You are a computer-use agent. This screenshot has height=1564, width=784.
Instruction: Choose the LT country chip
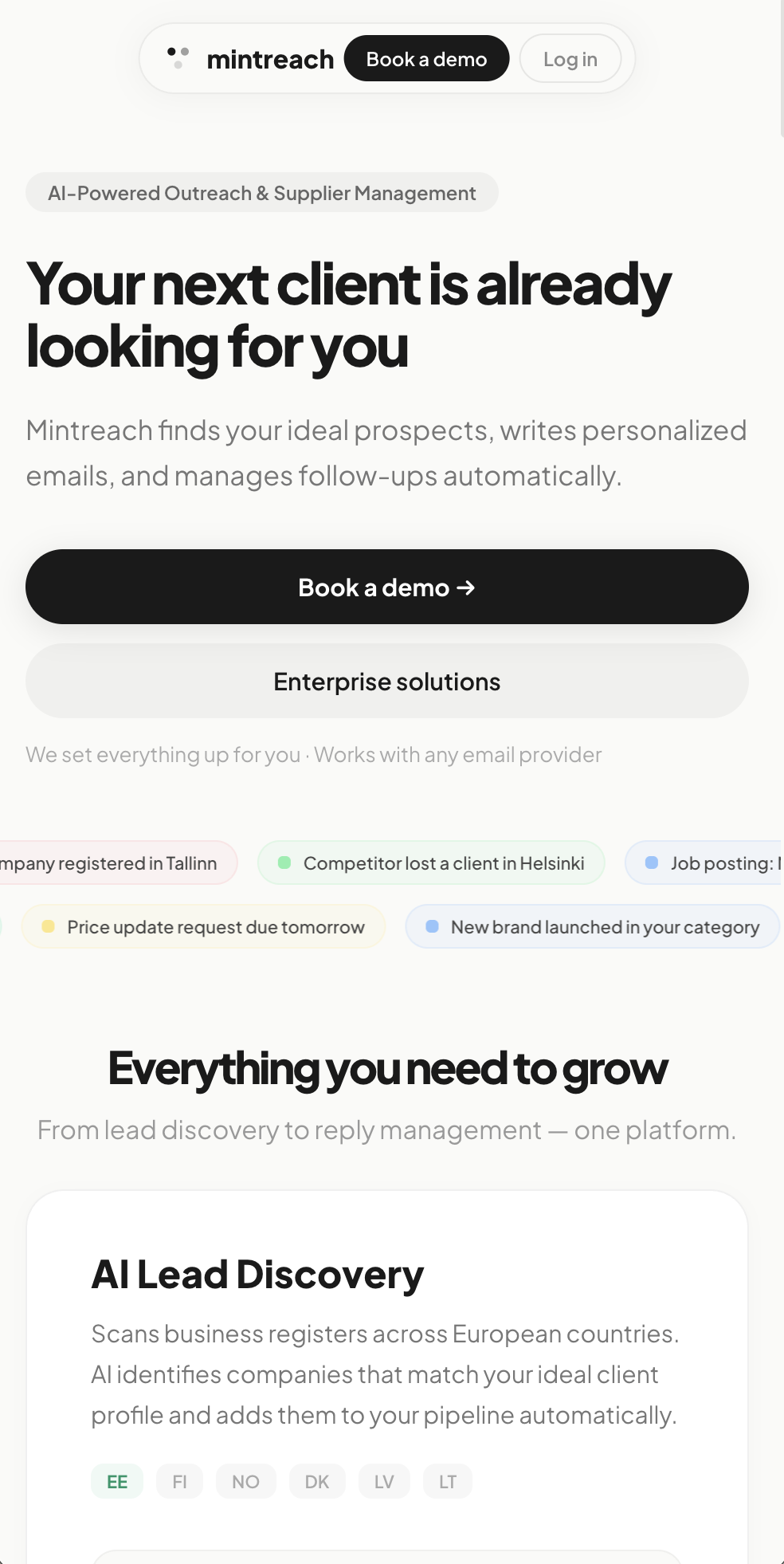[447, 1482]
